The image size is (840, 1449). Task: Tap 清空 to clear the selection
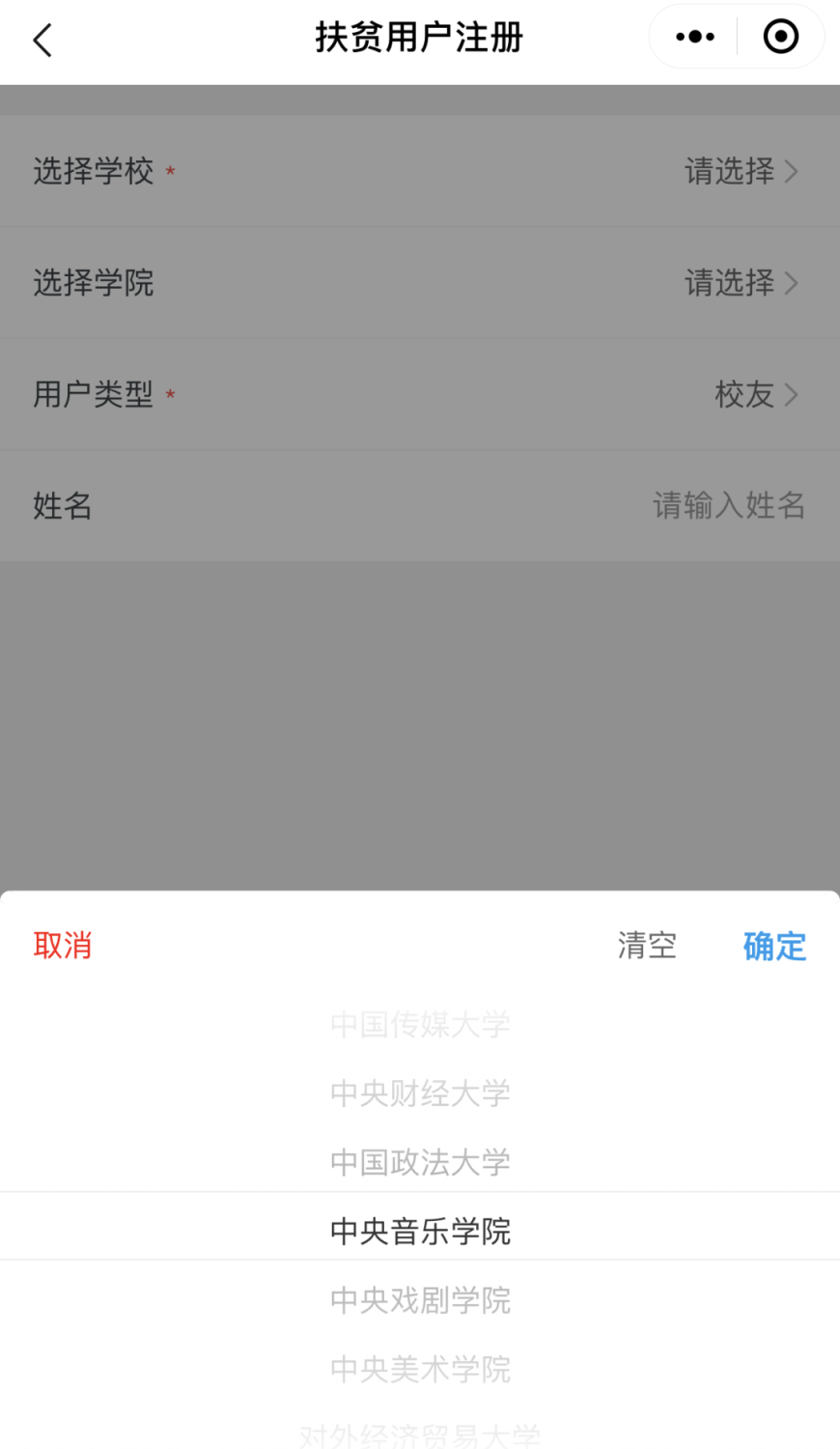[x=647, y=945]
